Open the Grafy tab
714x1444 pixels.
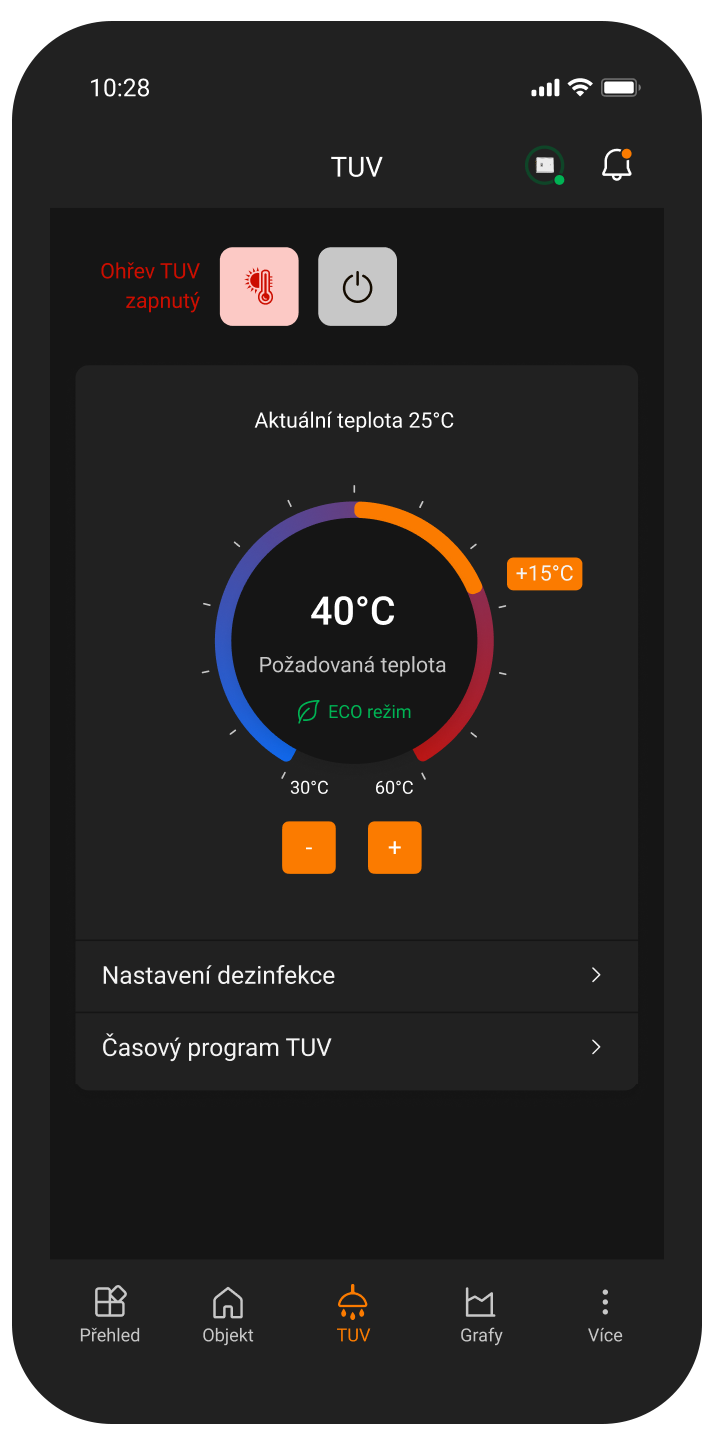click(481, 1314)
